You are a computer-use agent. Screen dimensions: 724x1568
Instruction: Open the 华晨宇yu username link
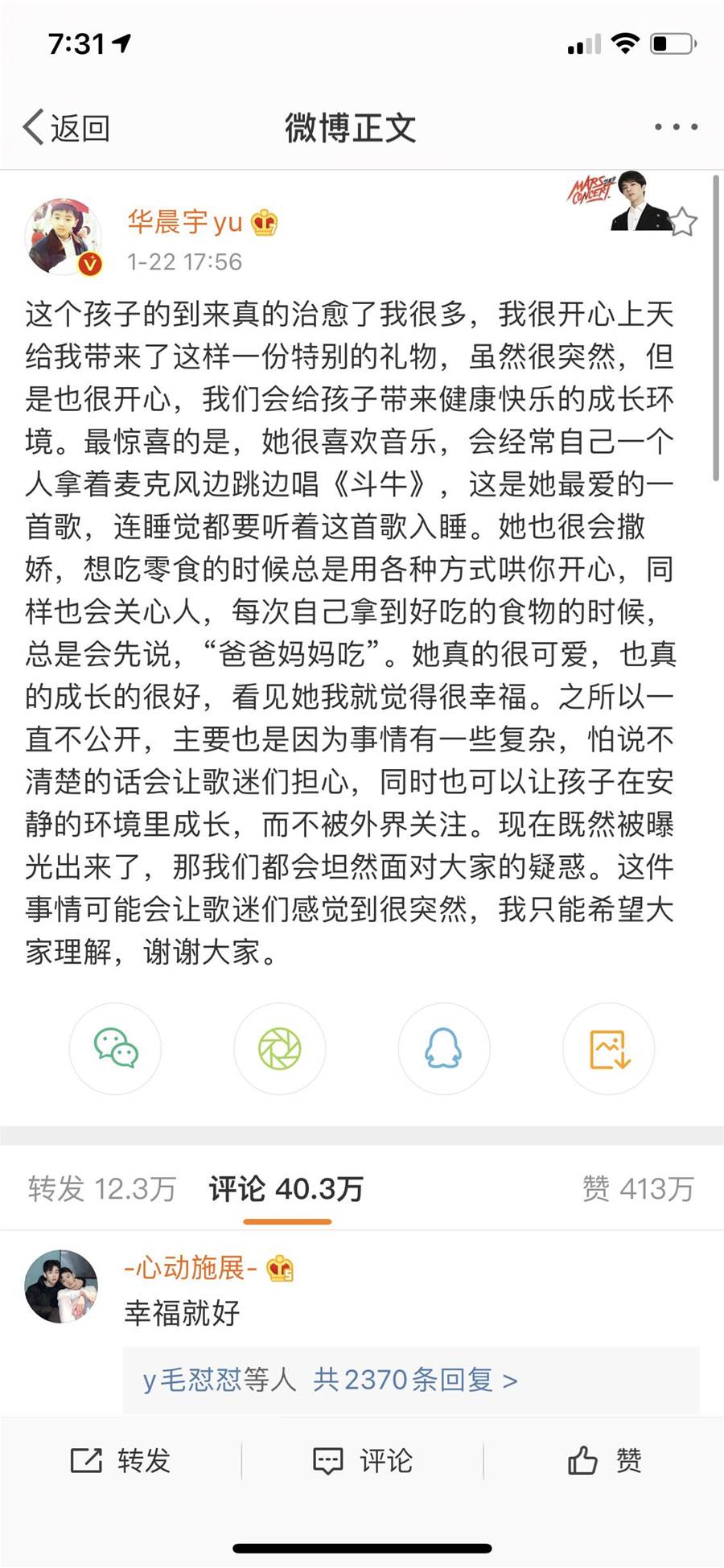point(185,221)
